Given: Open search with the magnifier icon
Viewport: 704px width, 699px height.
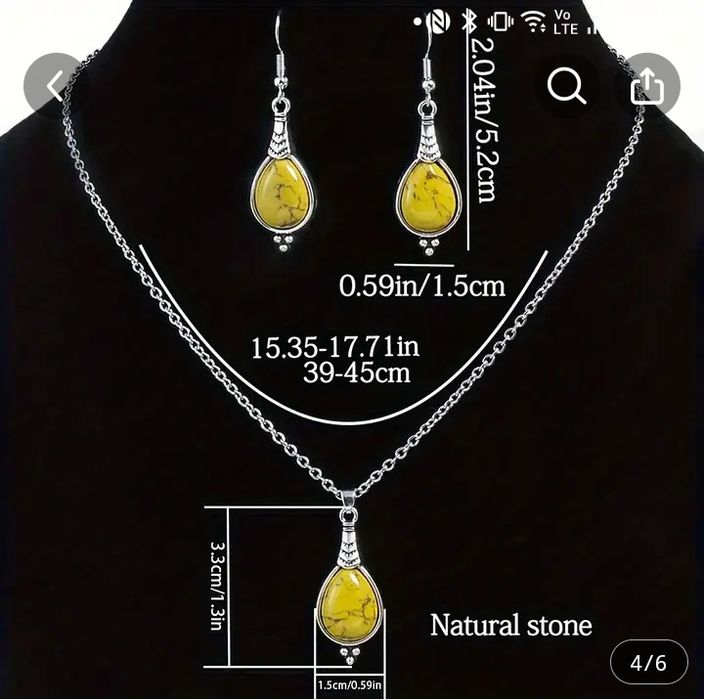Looking at the screenshot, I should pos(567,87).
